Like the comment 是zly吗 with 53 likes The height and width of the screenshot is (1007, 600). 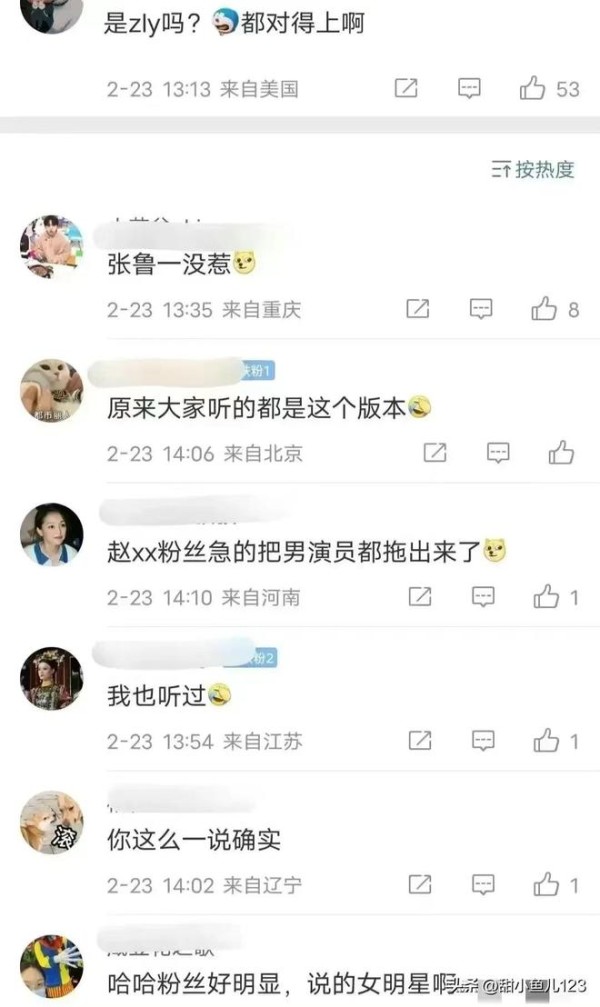click(533, 89)
